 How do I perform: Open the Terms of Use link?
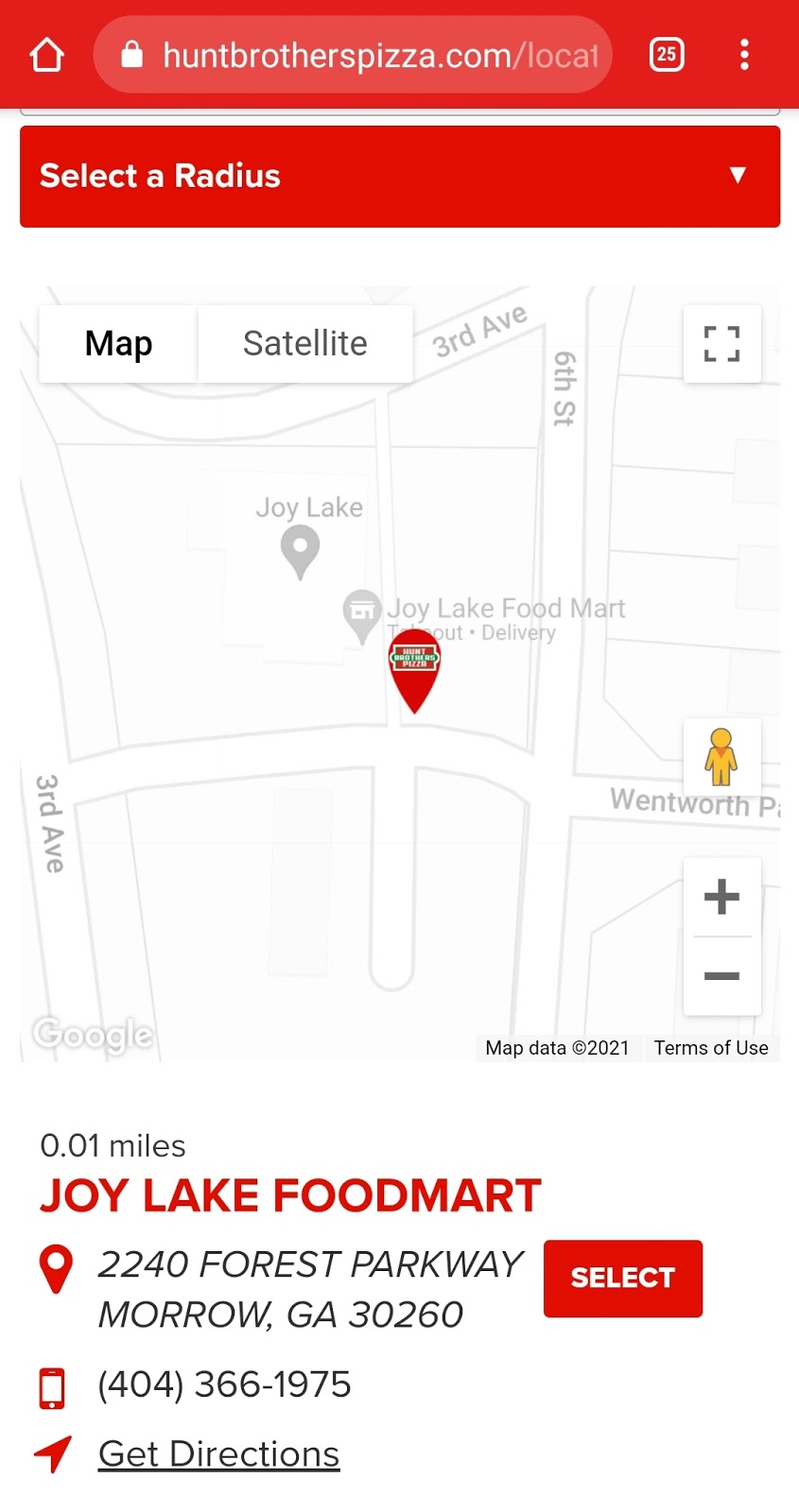tap(711, 1047)
